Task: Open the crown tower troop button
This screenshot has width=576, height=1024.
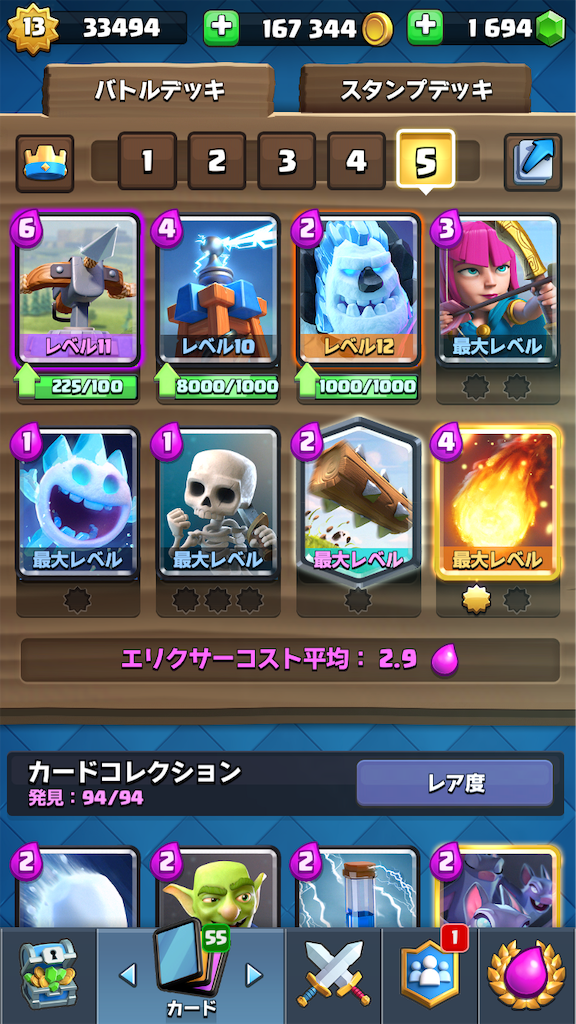Action: click(x=45, y=163)
